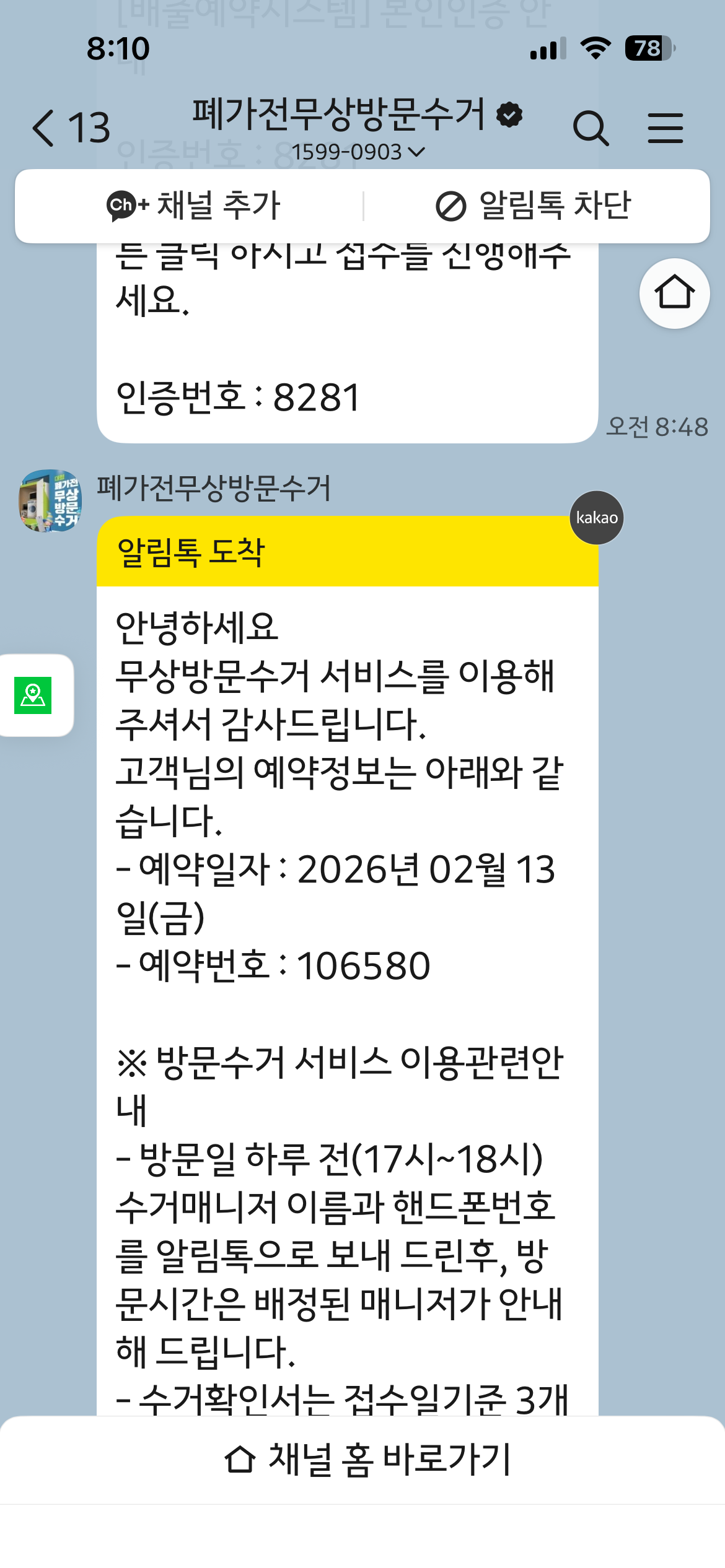Open the 폐가전무상방문수거 profile picture
This screenshot has width=725, height=1568.
click(x=50, y=500)
